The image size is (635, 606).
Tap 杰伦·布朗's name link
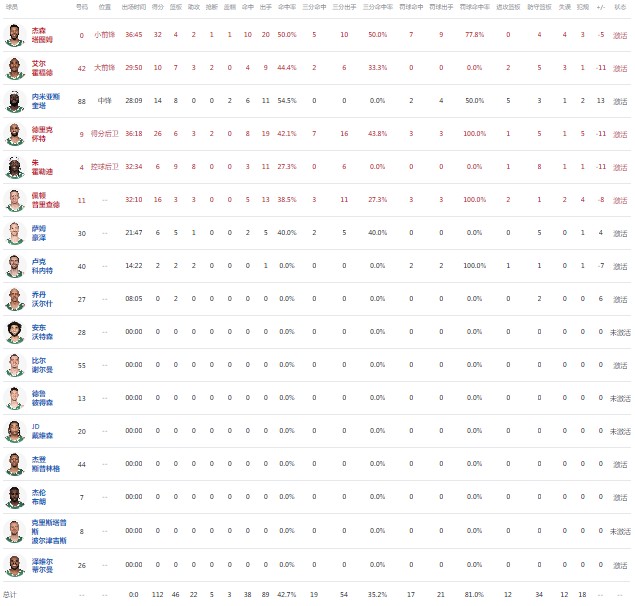coord(39,497)
